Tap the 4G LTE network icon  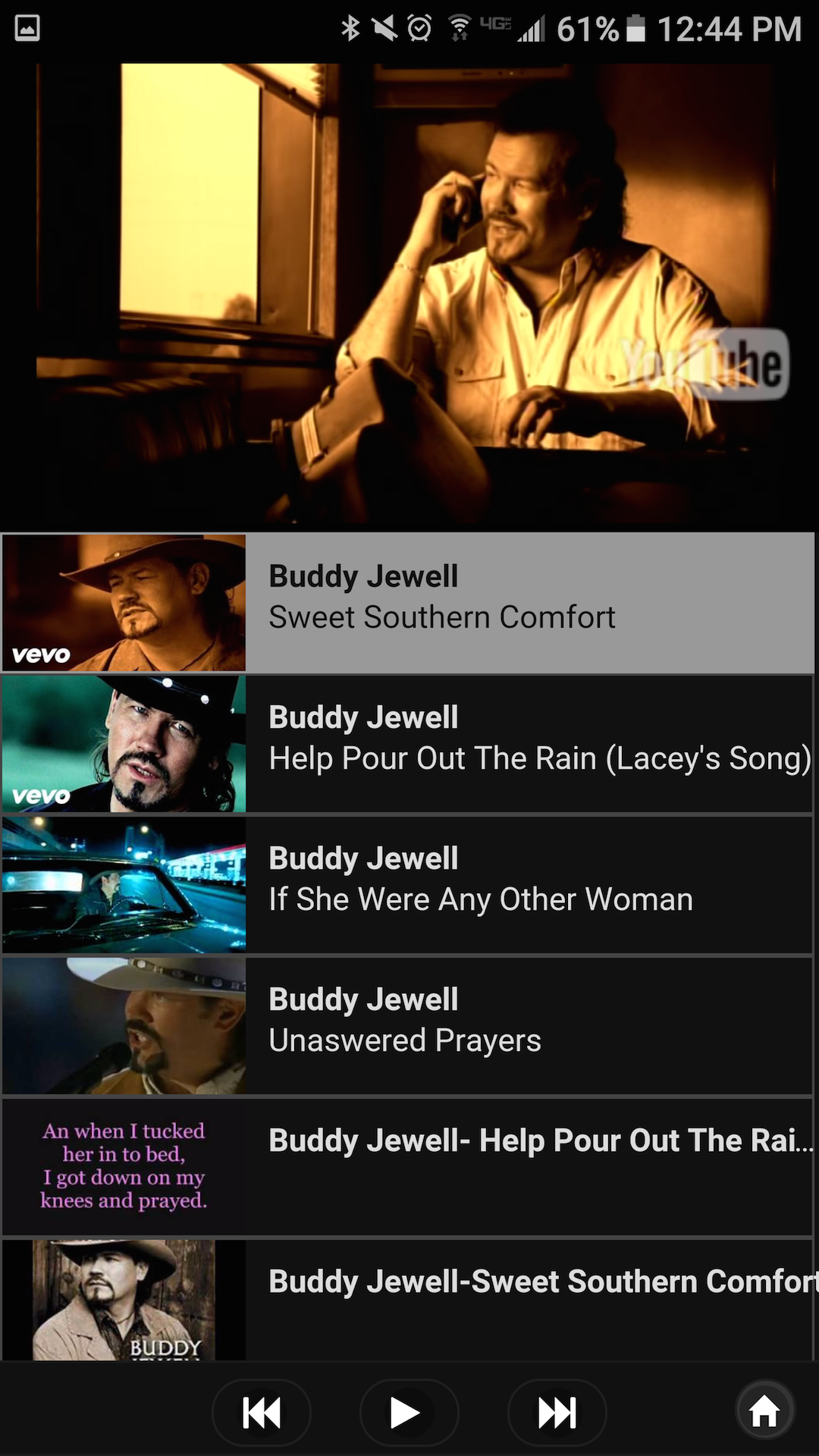pos(495,26)
